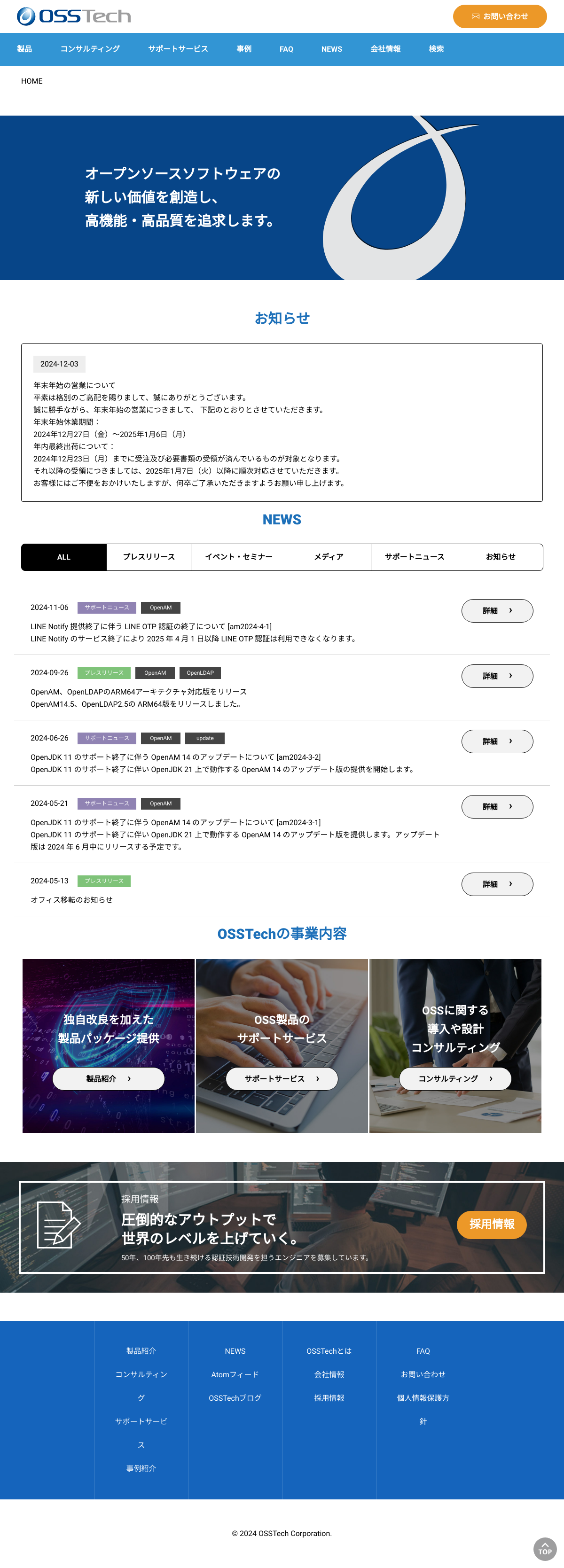Jump back to the top with TOP button
Image resolution: width=564 pixels, height=1568 pixels.
(545, 1549)
